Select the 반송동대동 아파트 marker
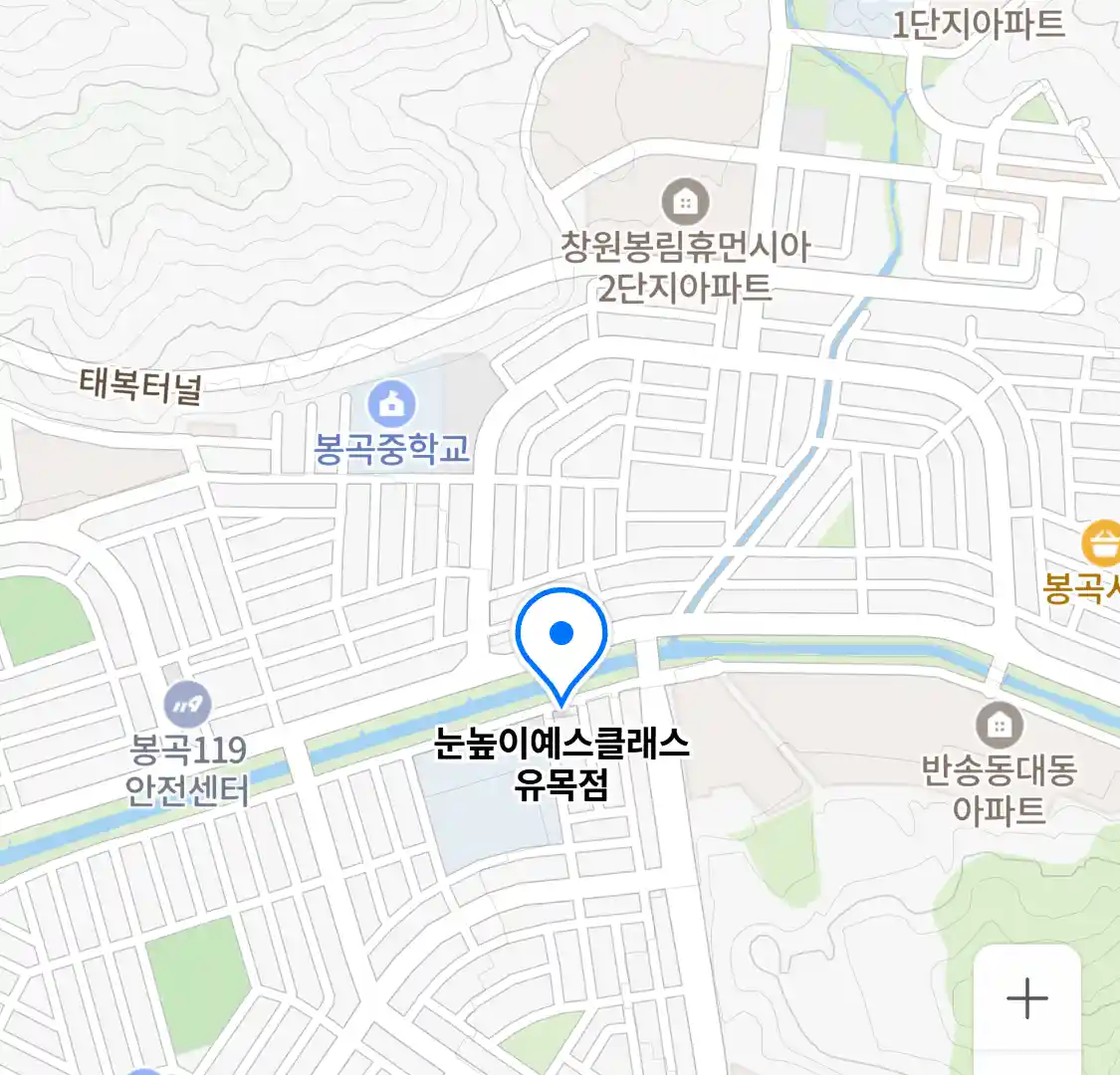Screen dimensions: 1120x1075 pos(999,725)
